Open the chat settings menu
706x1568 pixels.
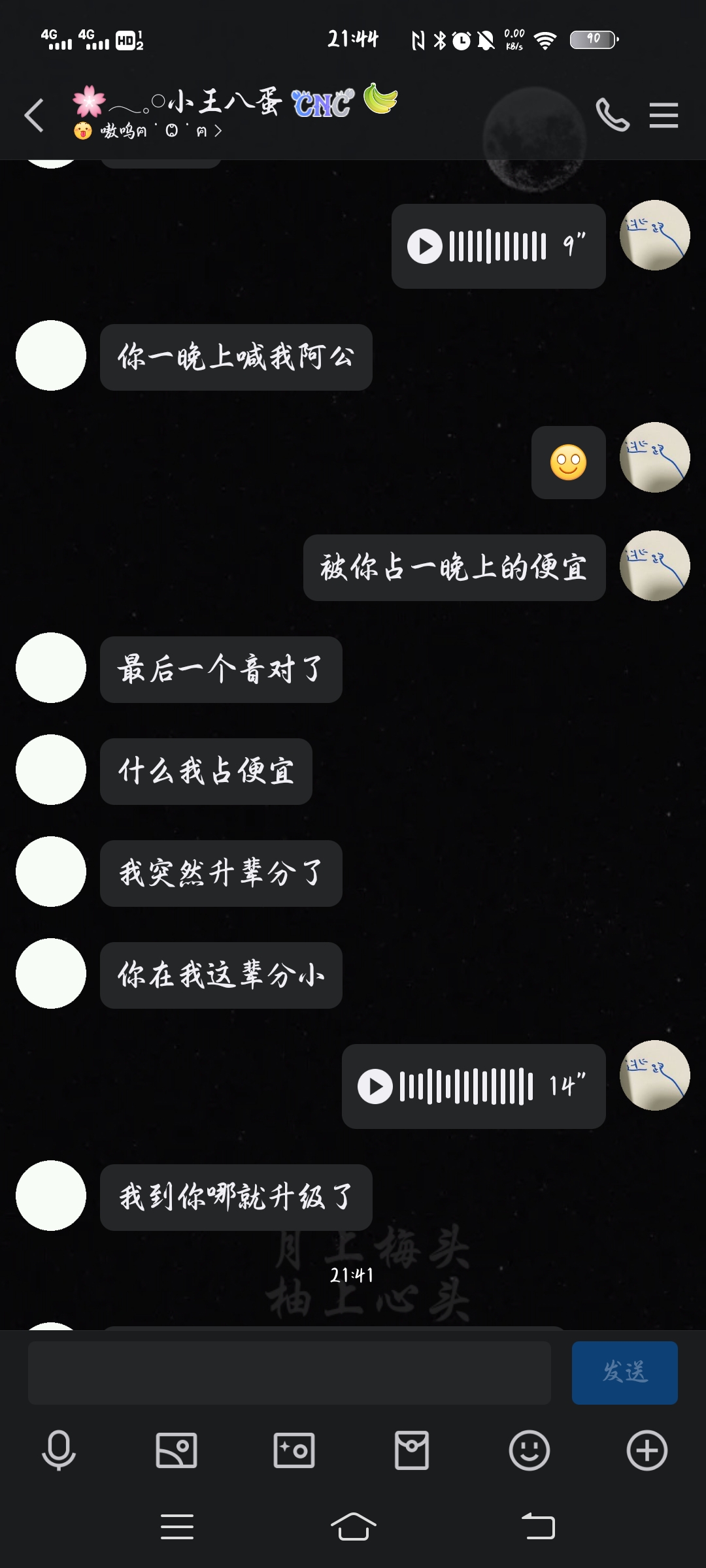tap(664, 116)
